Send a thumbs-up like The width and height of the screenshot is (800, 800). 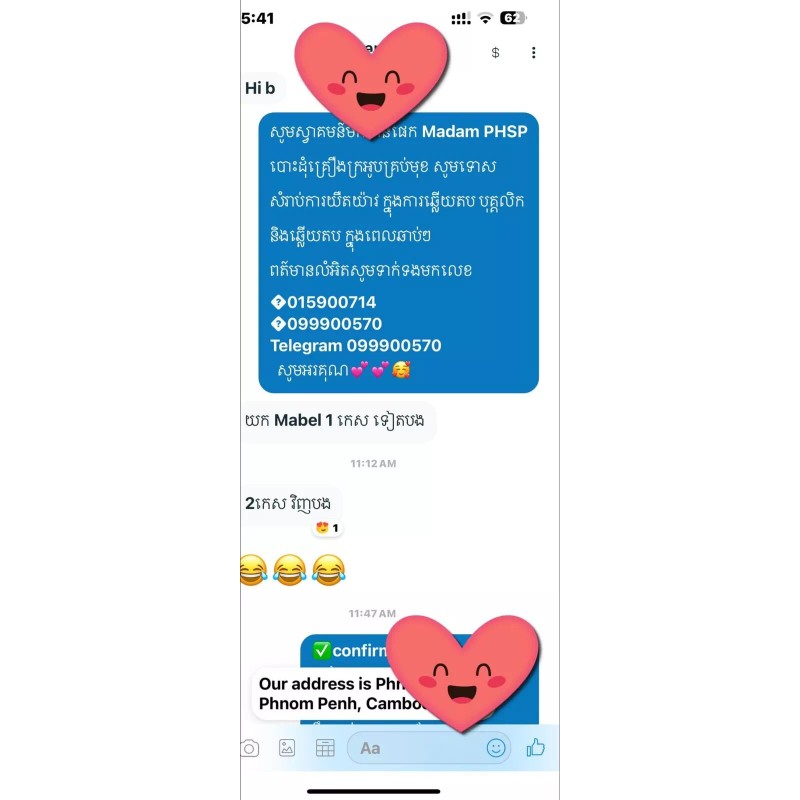point(536,747)
